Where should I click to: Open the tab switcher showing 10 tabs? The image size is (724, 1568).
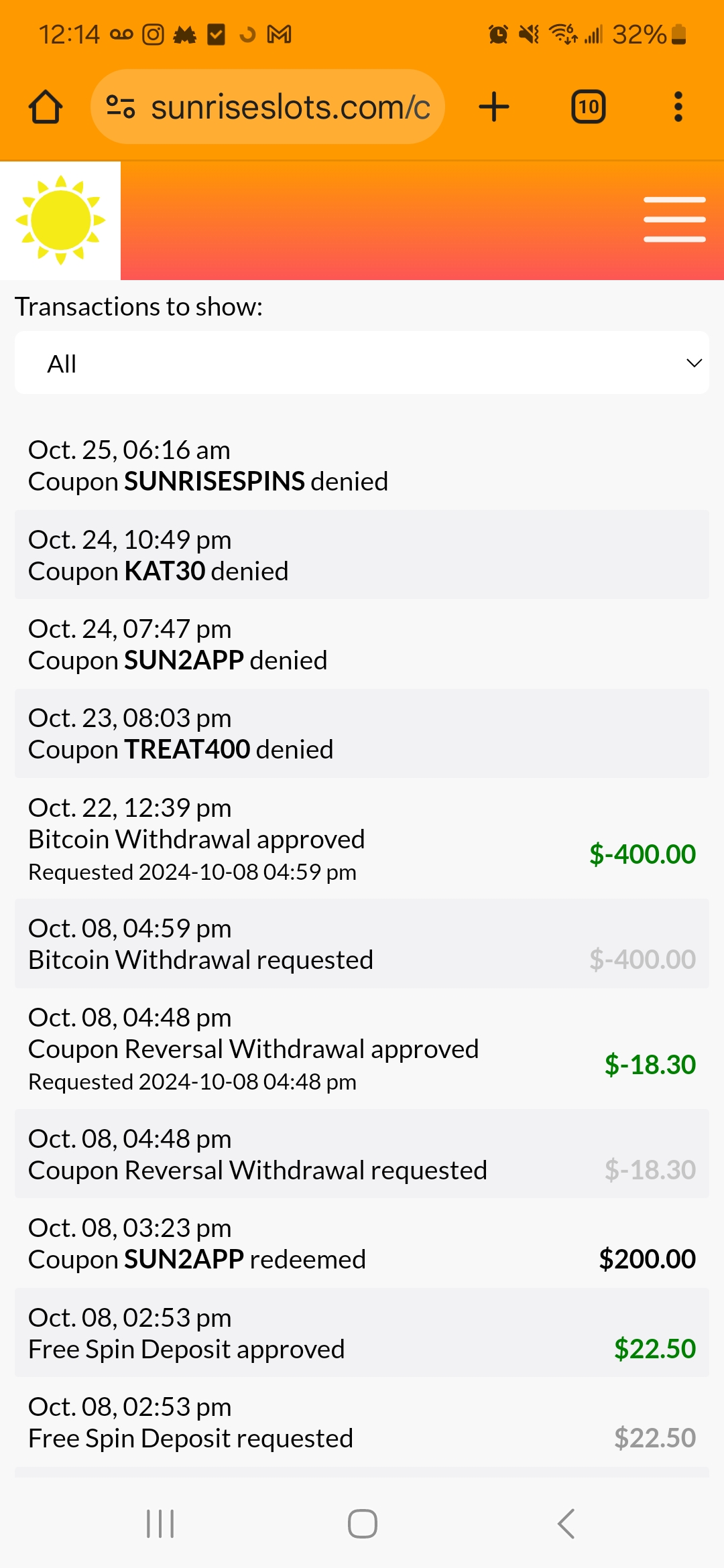click(588, 107)
